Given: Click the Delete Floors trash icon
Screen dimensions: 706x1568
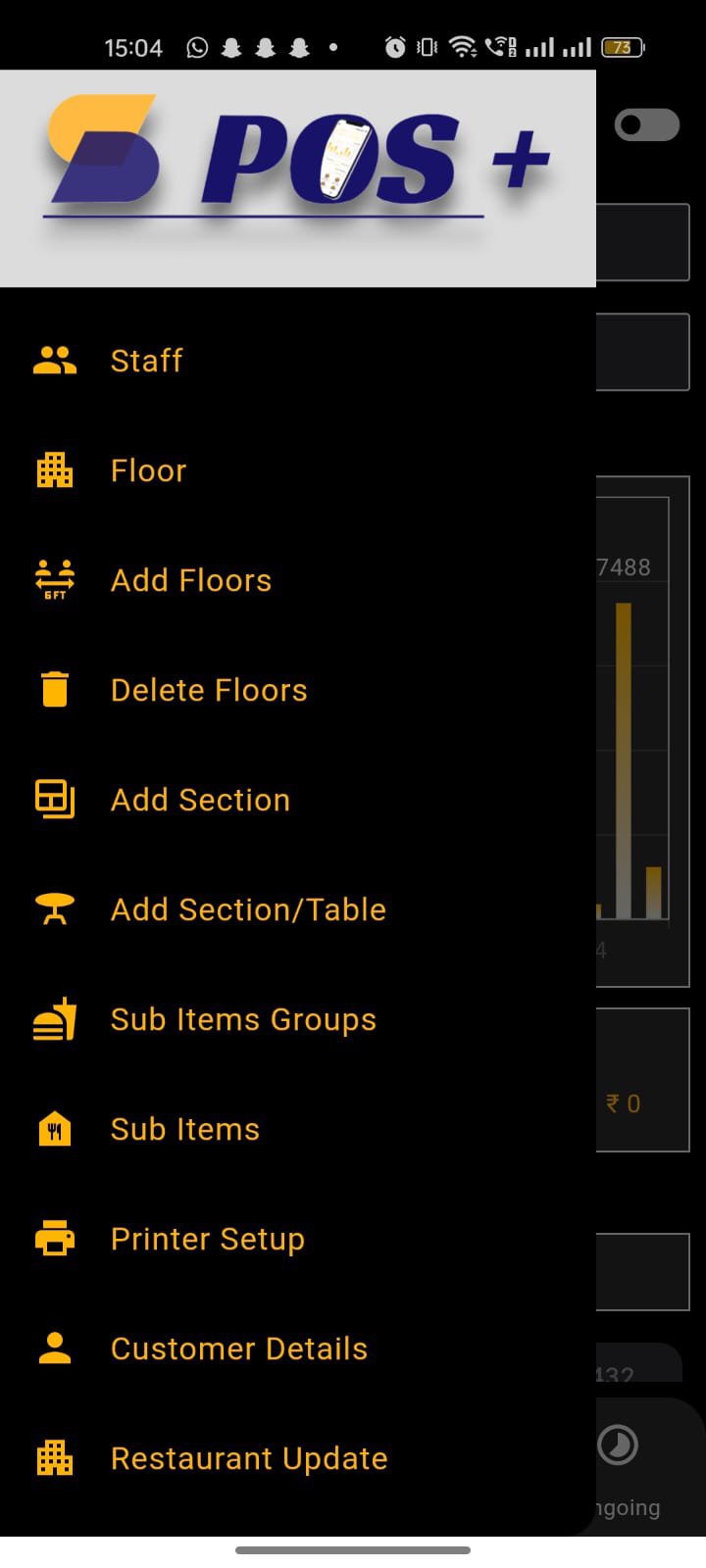Looking at the screenshot, I should tap(55, 689).
